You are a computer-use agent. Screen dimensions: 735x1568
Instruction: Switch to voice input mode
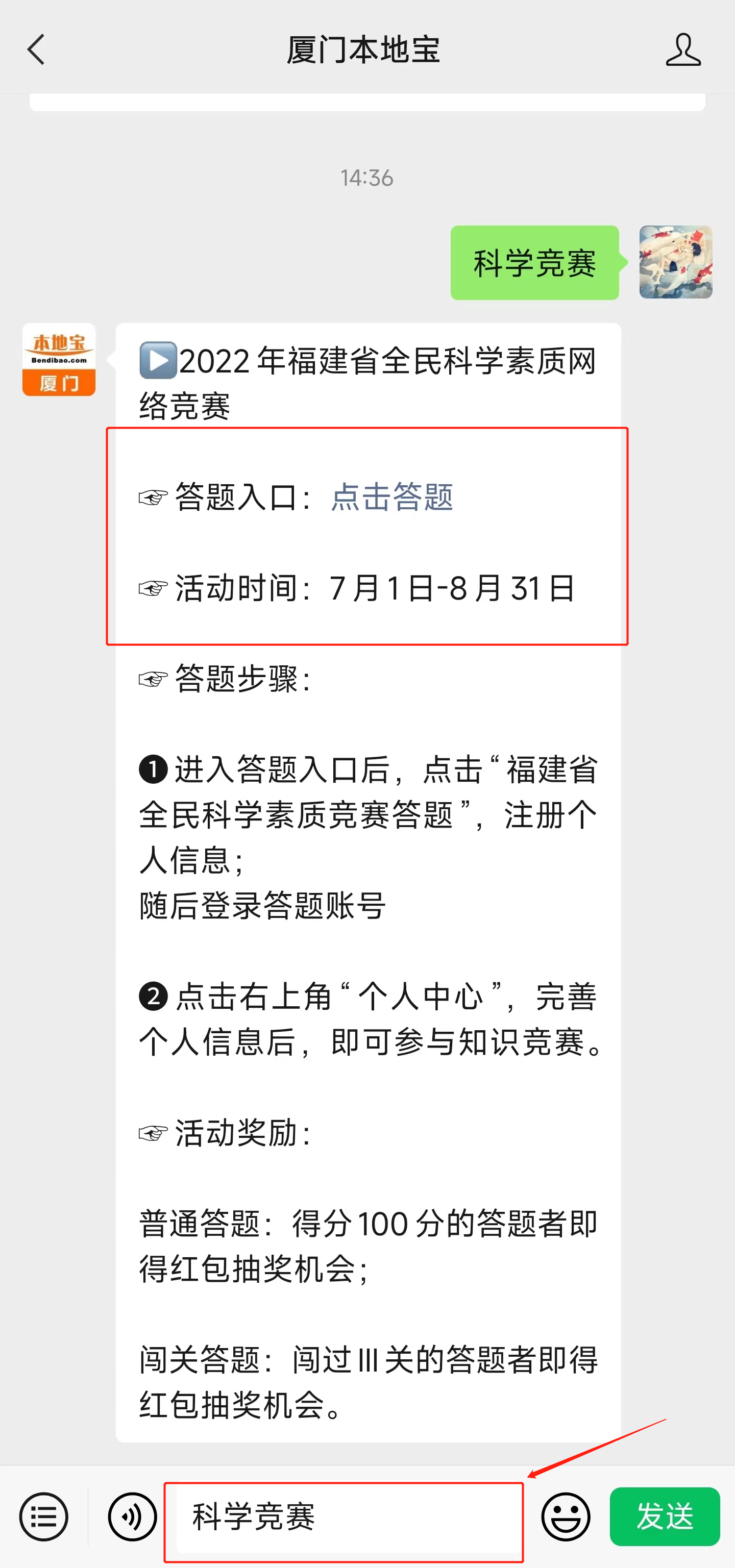pos(132,1516)
